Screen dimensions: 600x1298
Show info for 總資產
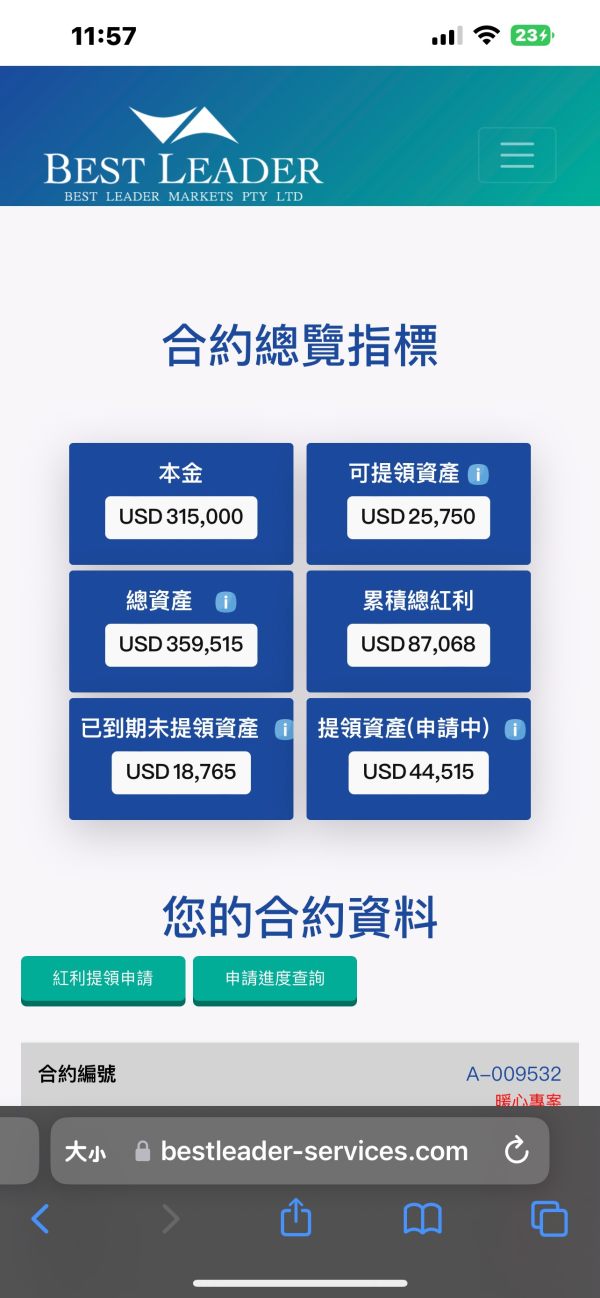click(x=226, y=602)
